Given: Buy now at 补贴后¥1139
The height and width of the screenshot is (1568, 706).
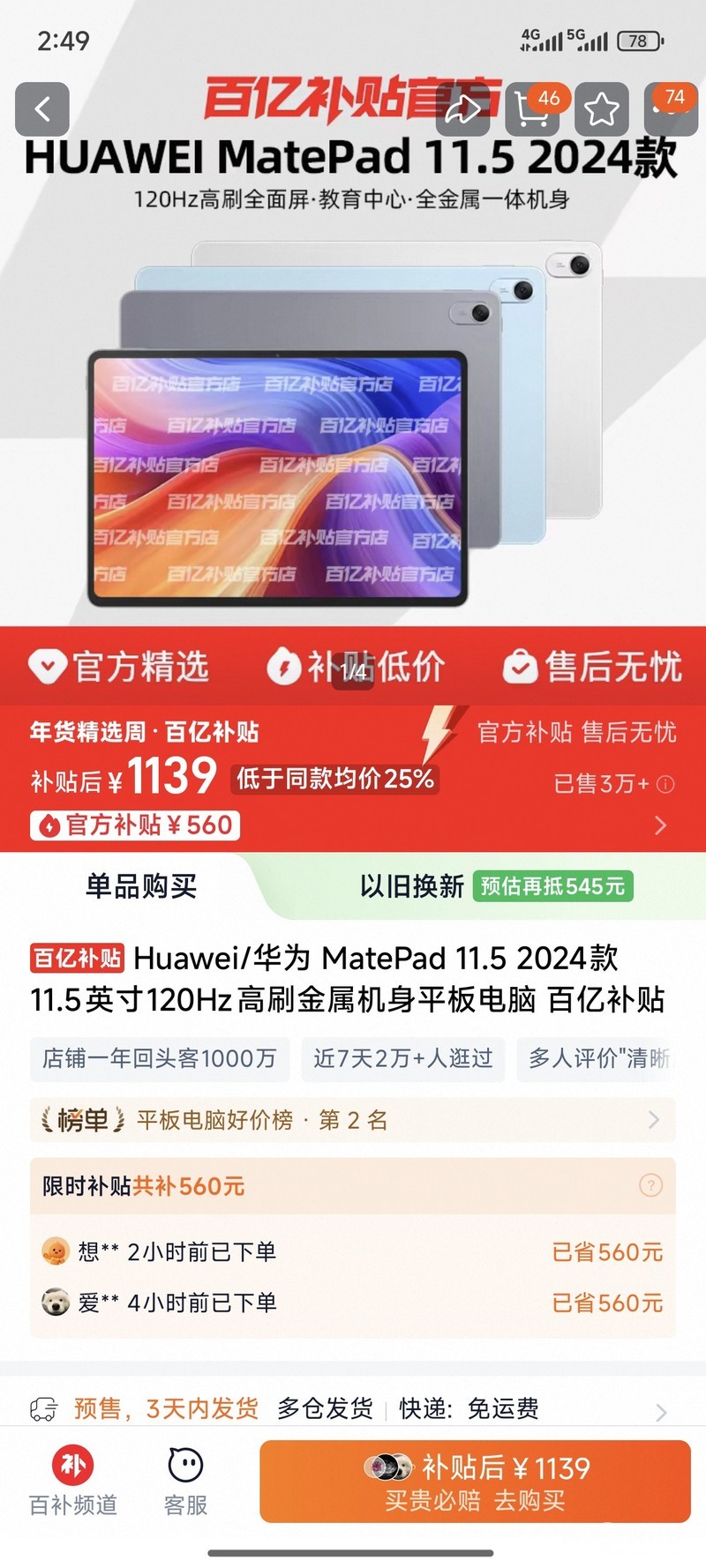Looking at the screenshot, I should (x=475, y=1482).
